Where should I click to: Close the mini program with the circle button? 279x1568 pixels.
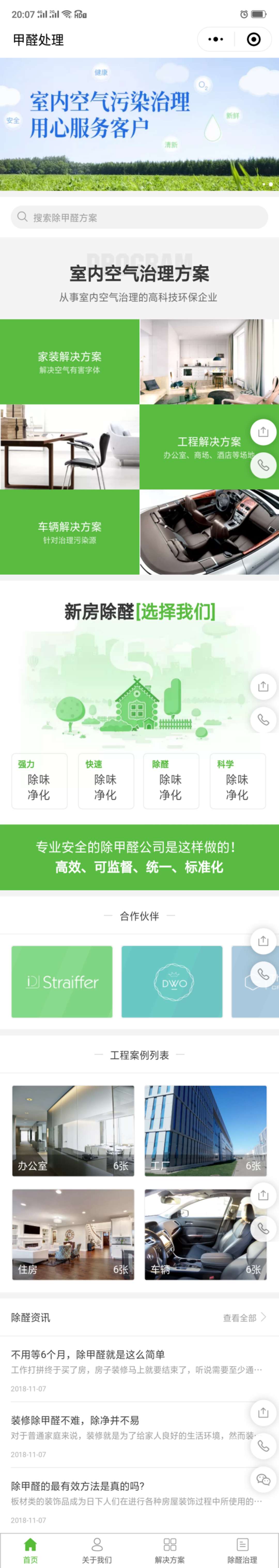point(253,39)
